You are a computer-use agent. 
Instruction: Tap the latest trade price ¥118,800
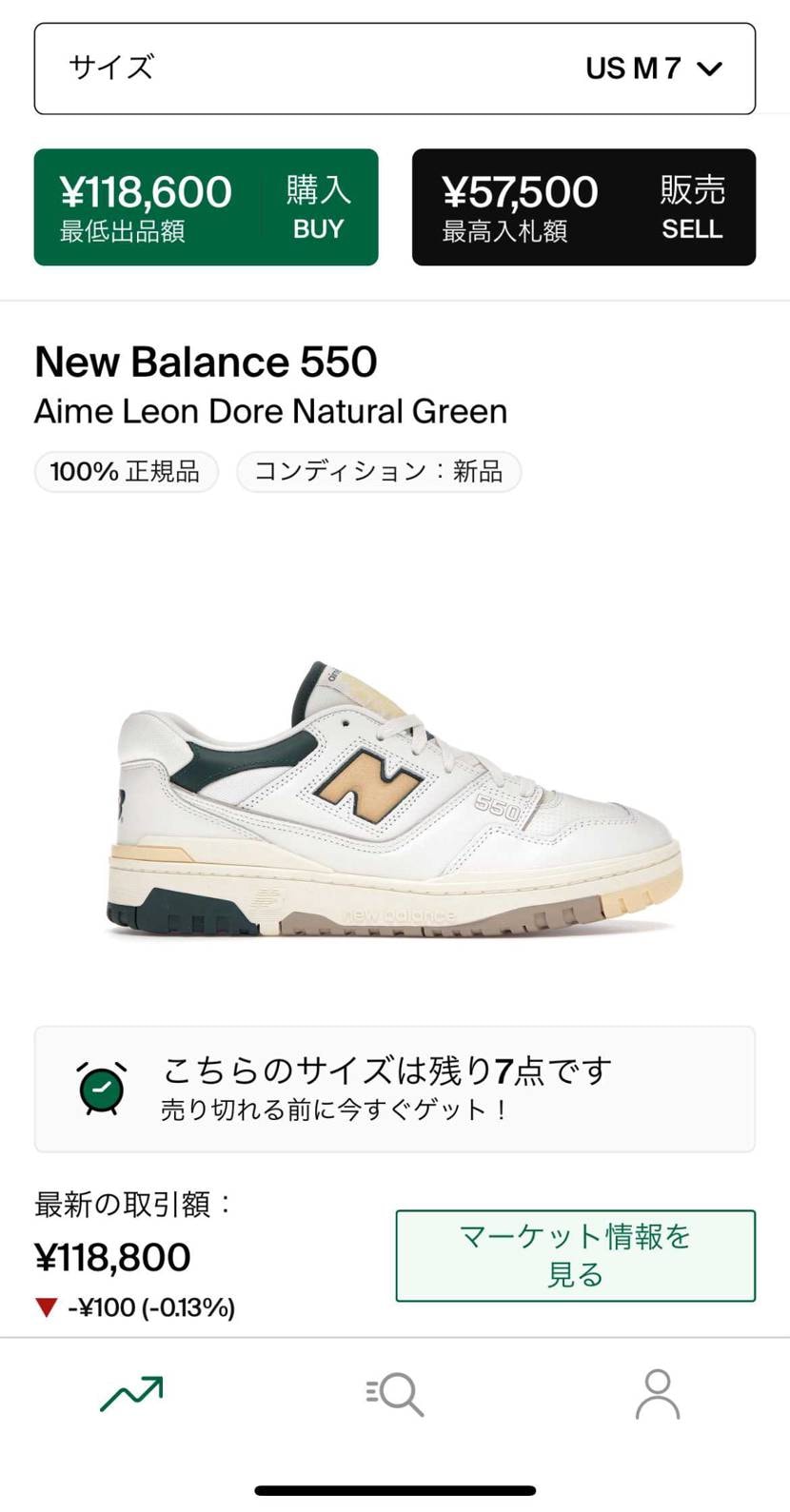click(x=110, y=1256)
